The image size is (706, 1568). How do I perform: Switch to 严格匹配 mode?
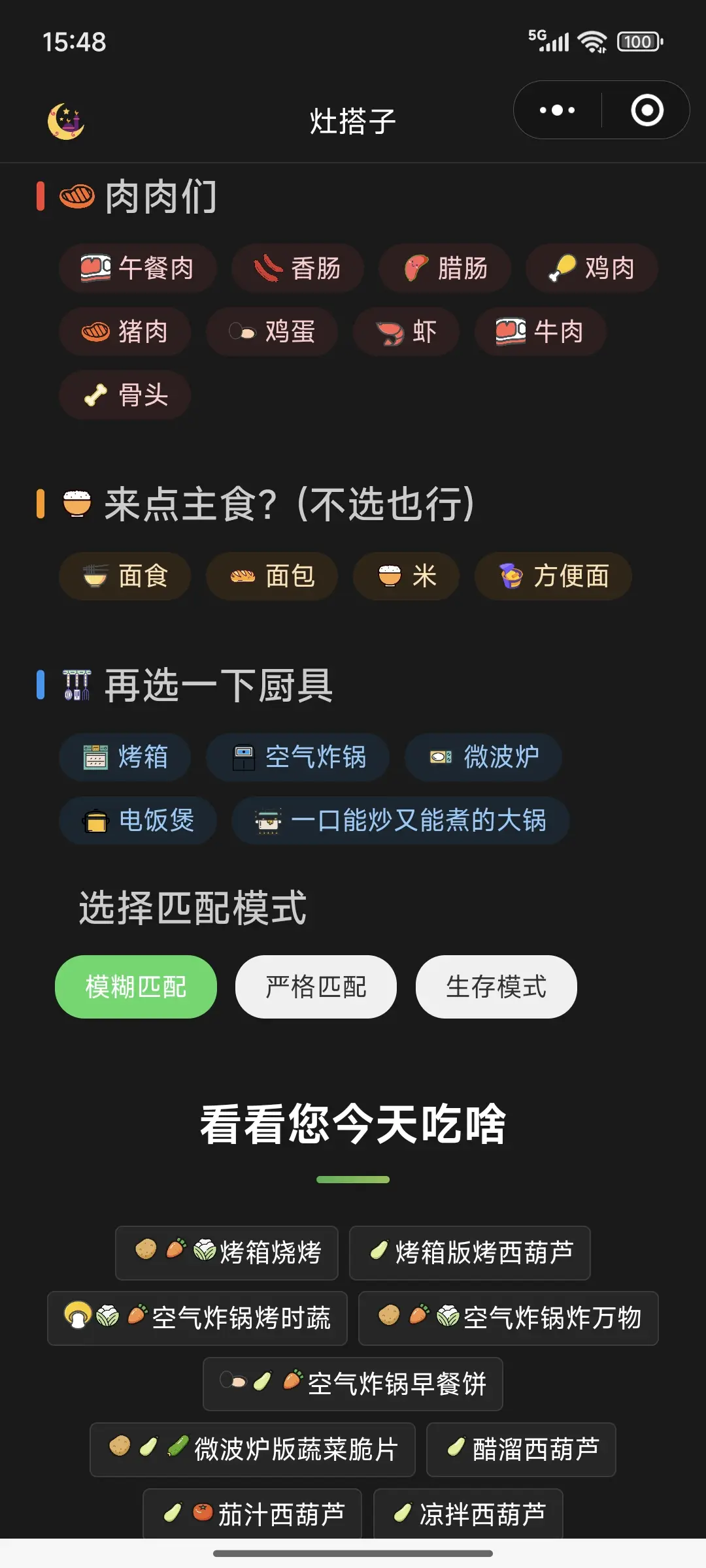coord(316,987)
